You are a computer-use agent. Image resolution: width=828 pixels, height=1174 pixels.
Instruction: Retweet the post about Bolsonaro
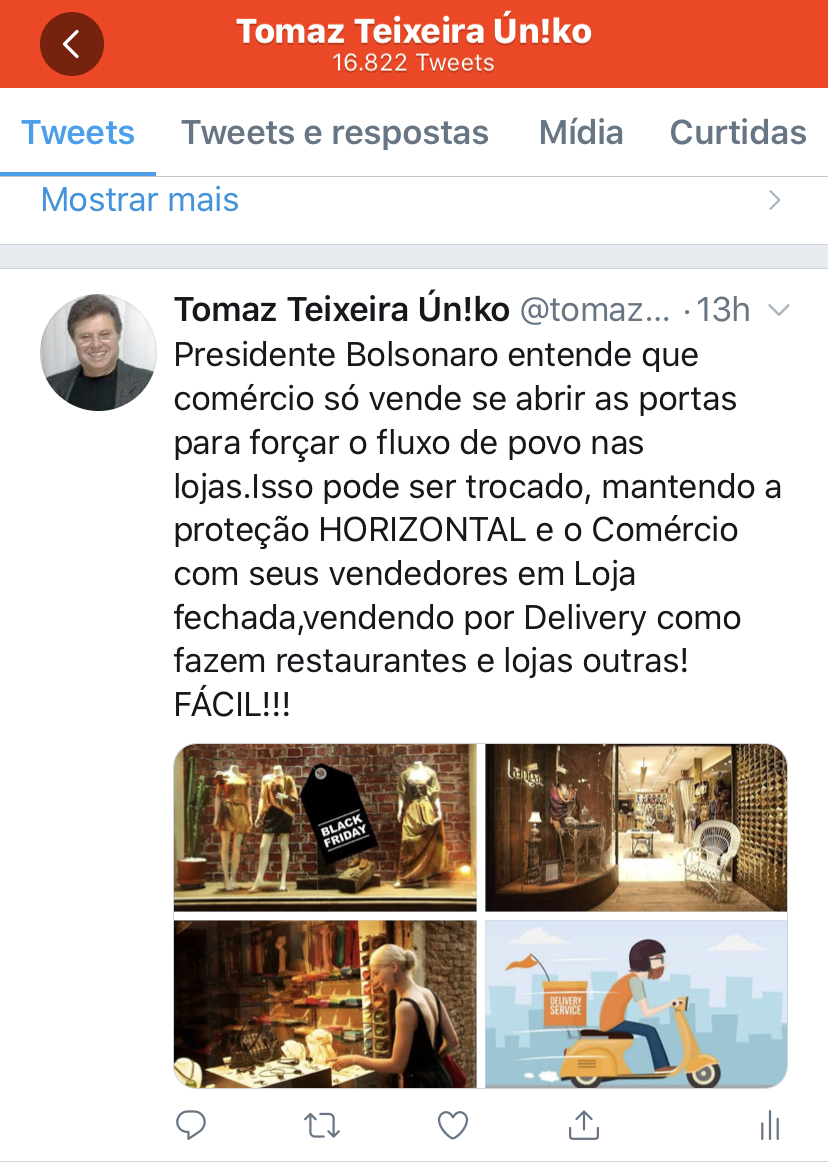[x=321, y=1126]
